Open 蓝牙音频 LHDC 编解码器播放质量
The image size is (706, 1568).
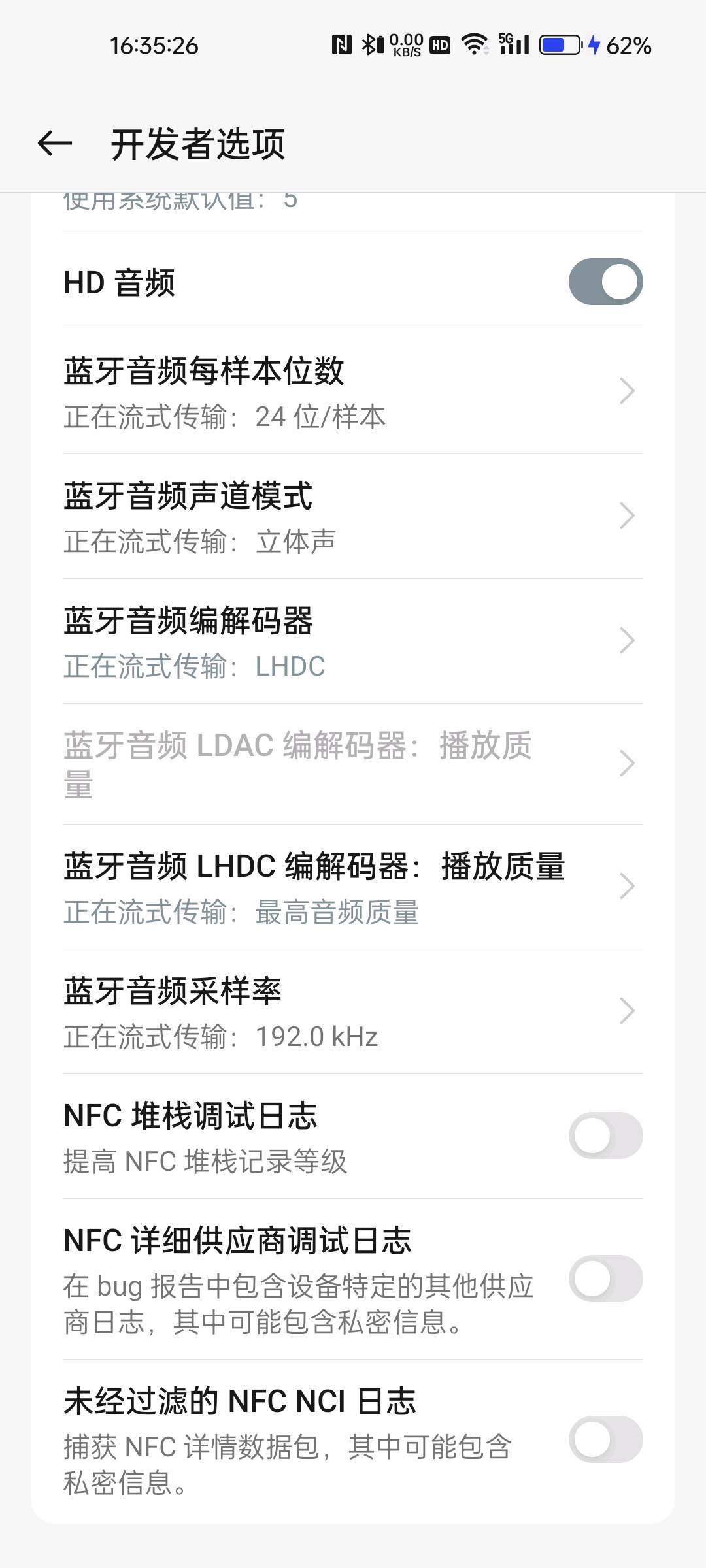click(x=353, y=887)
